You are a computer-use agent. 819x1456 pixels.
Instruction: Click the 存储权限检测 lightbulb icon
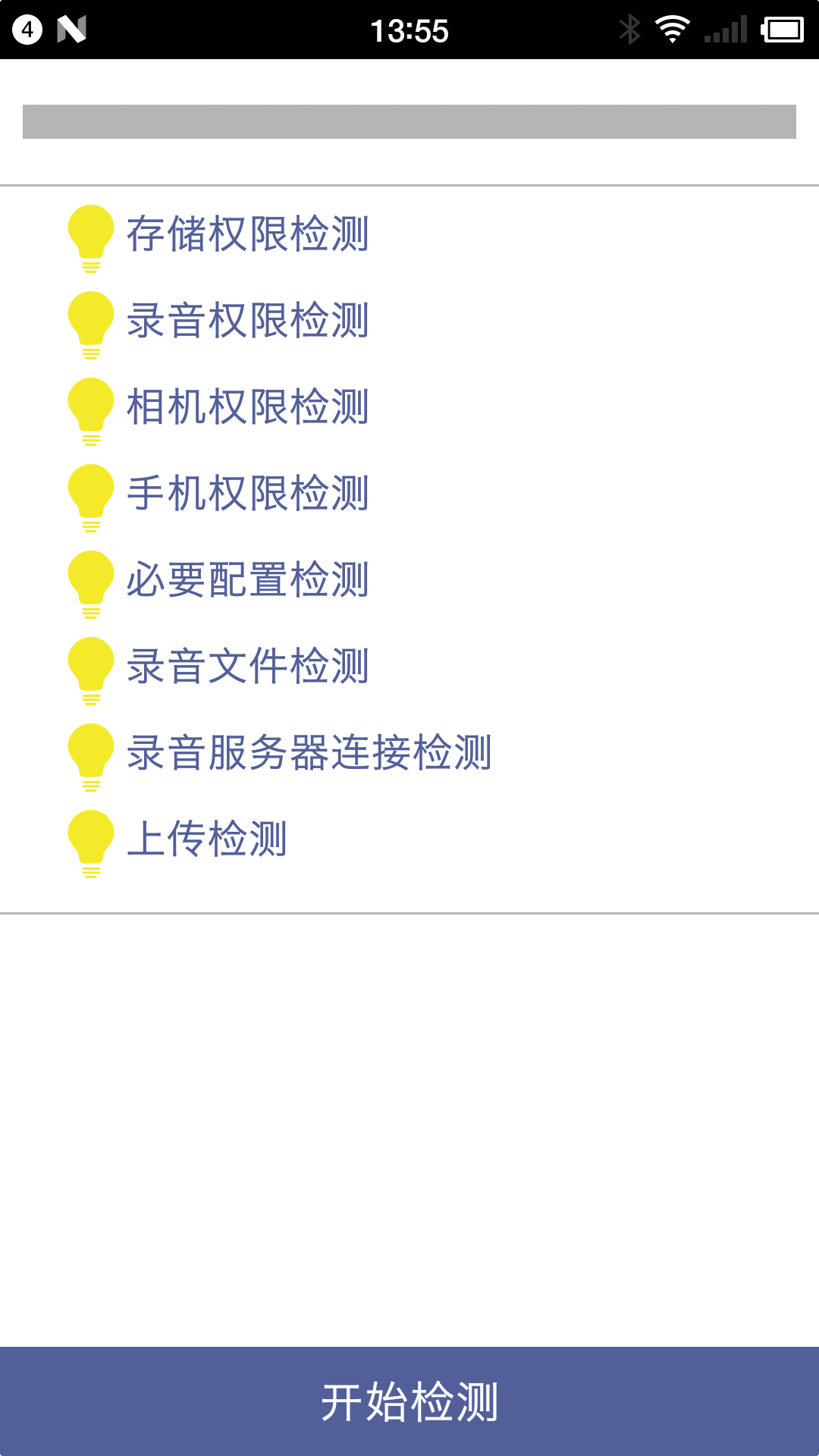coord(91,235)
